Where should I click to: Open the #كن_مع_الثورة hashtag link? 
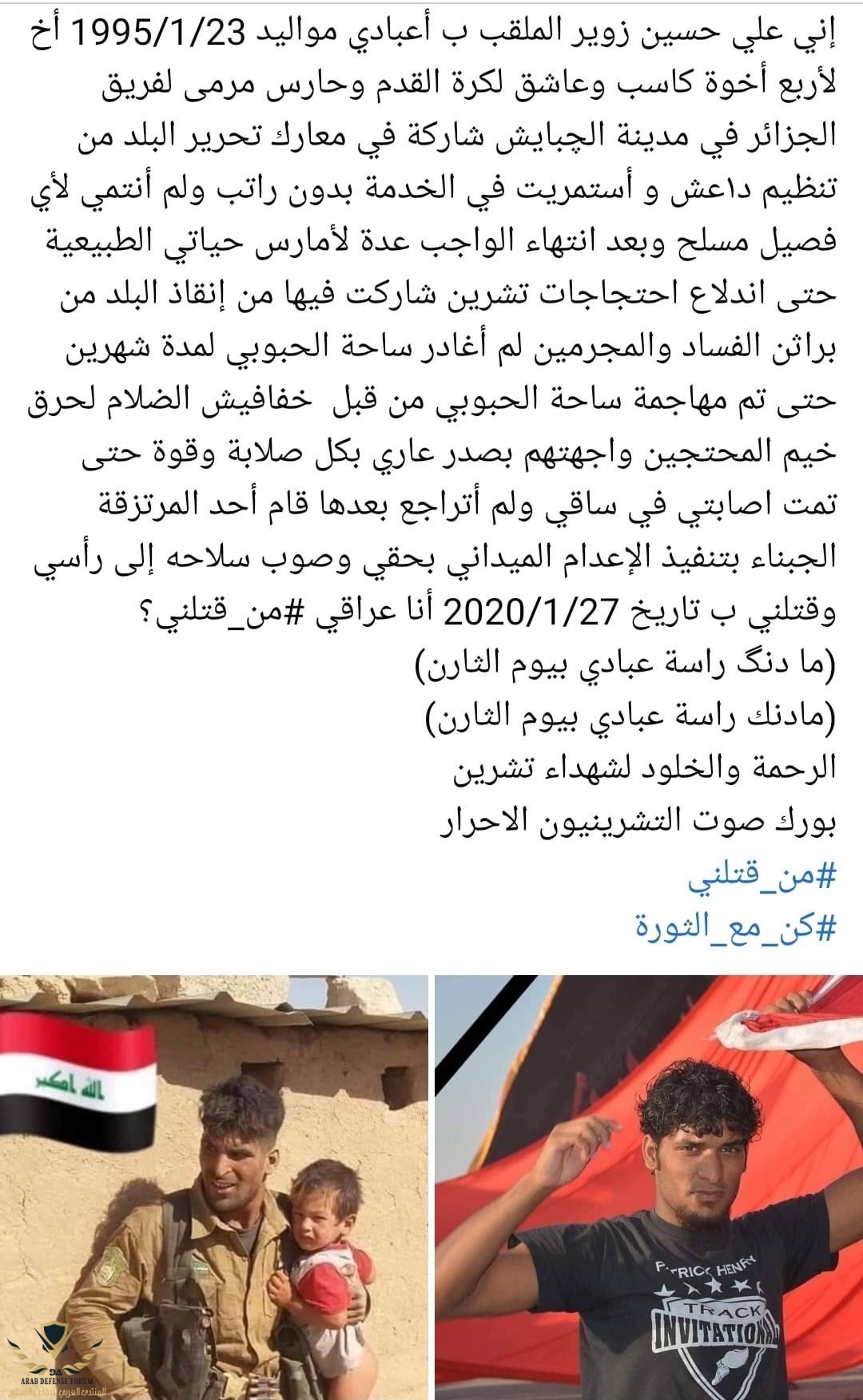click(x=736, y=927)
